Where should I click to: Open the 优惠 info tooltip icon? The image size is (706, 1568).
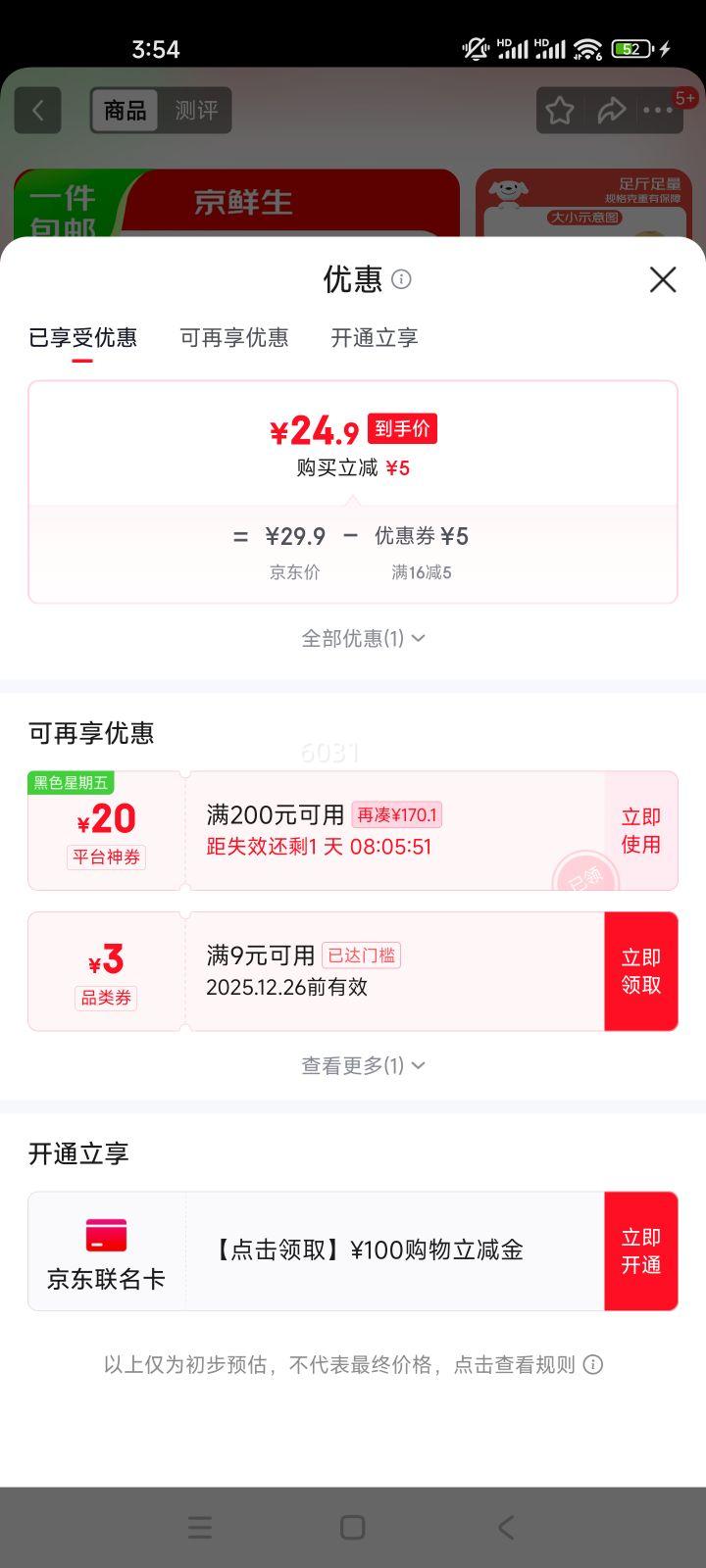(403, 281)
